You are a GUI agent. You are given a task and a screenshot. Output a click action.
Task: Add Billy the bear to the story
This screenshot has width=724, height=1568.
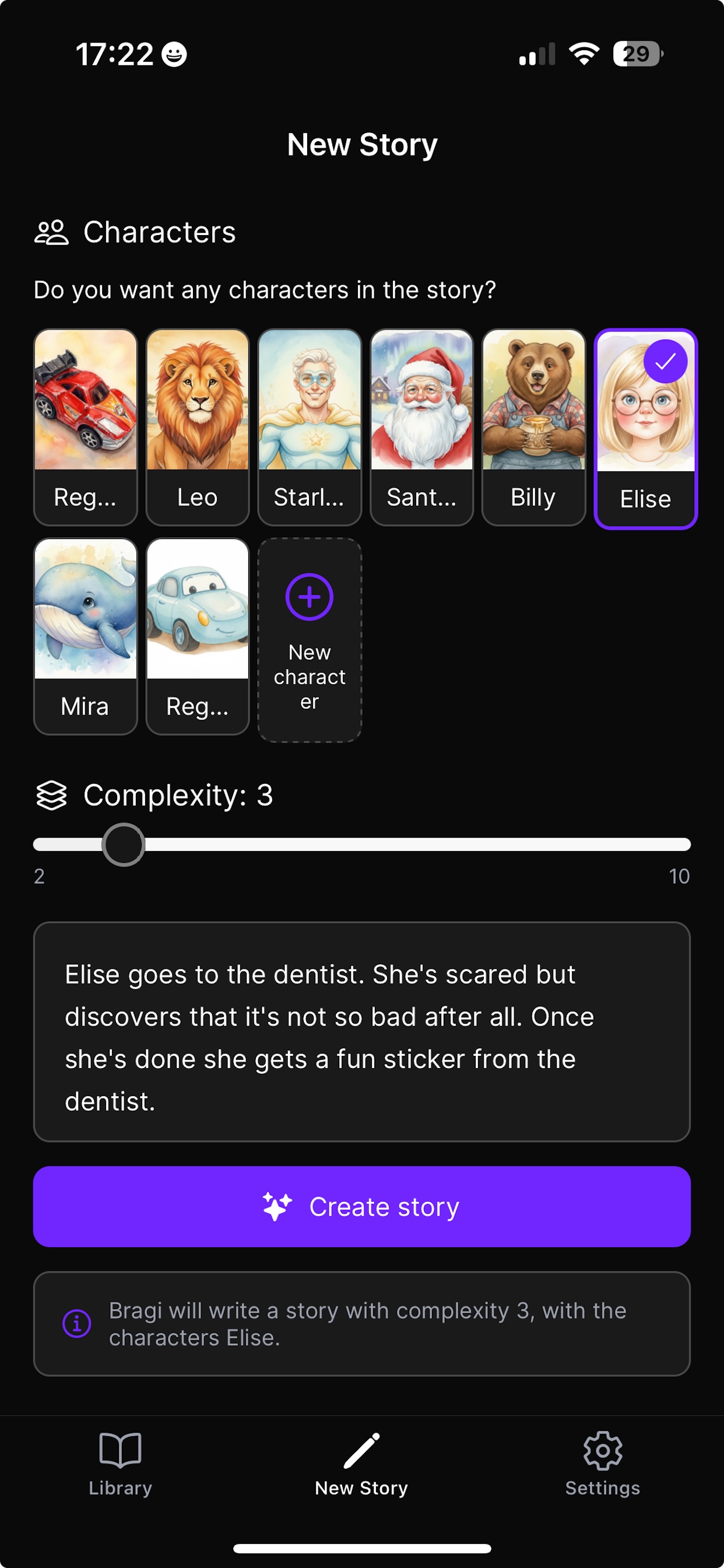(533, 426)
